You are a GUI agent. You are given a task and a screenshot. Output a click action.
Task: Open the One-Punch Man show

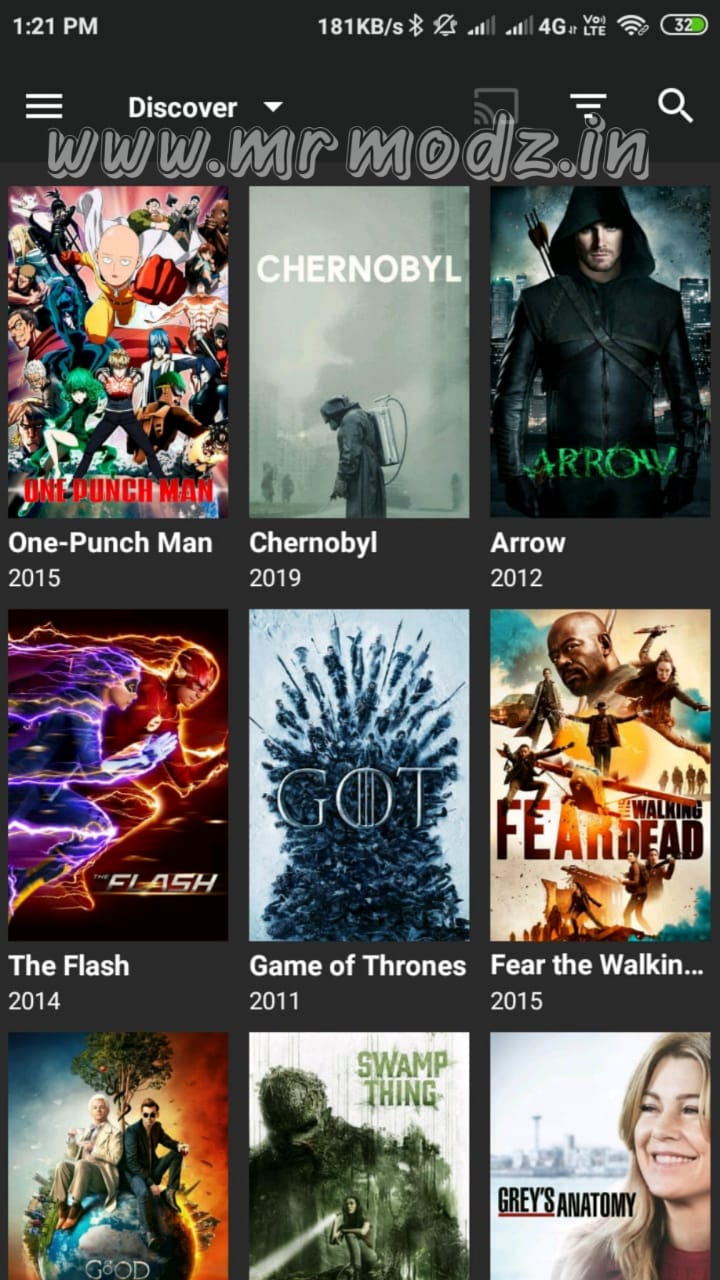tap(118, 352)
